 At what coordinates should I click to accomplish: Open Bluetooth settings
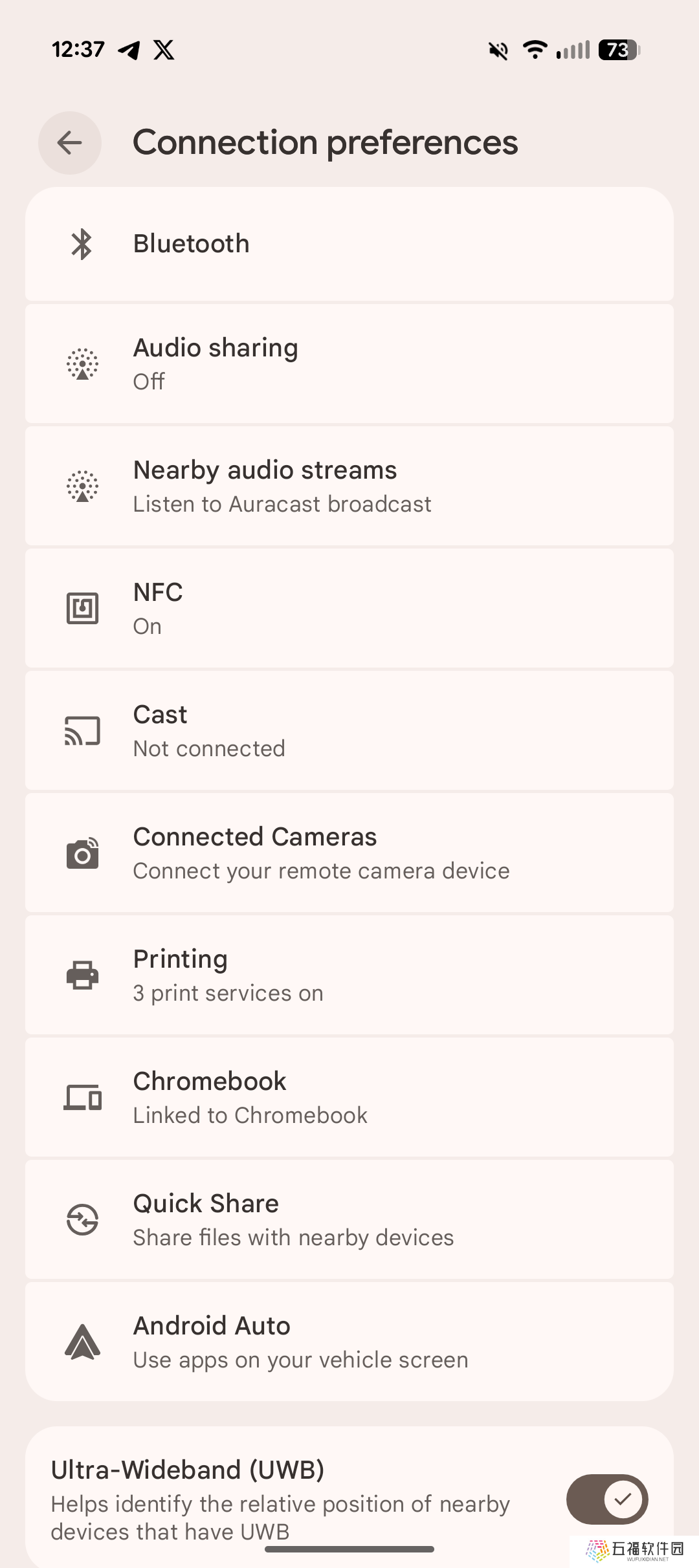(x=349, y=245)
